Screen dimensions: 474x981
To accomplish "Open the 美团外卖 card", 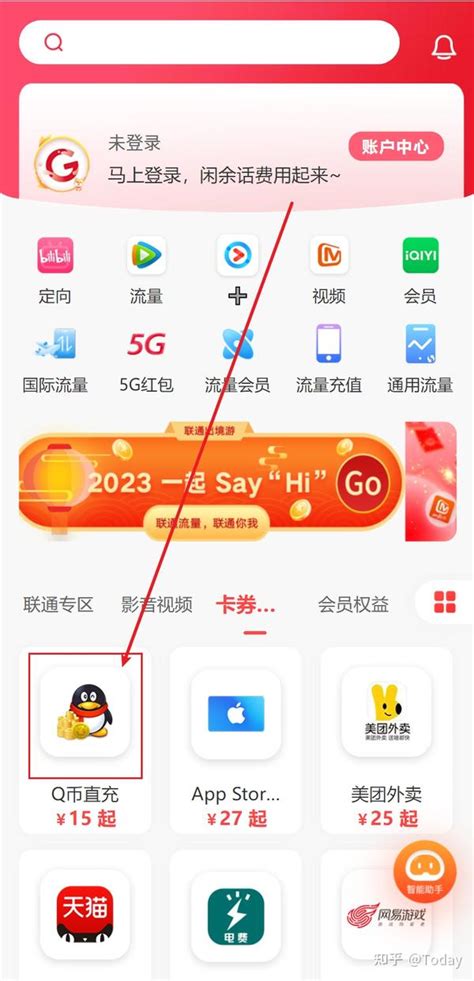I will 386,741.
